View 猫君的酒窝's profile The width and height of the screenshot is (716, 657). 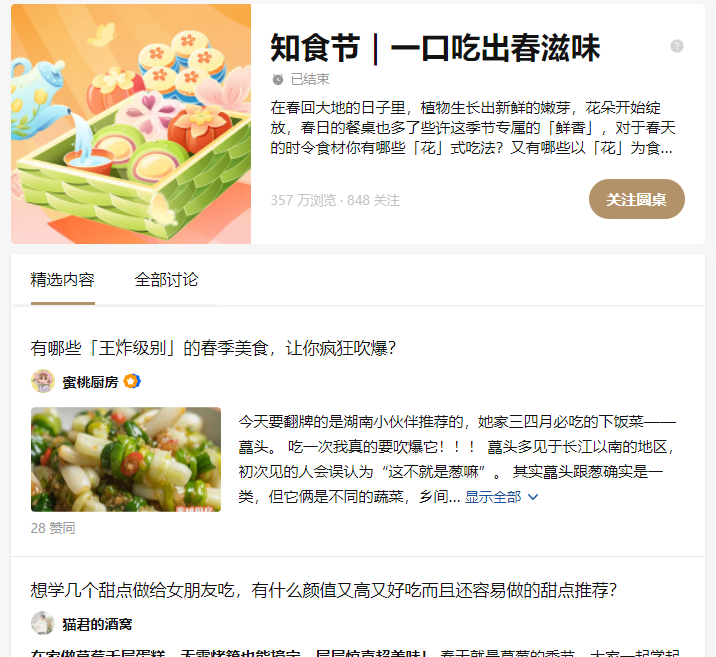(x=97, y=624)
